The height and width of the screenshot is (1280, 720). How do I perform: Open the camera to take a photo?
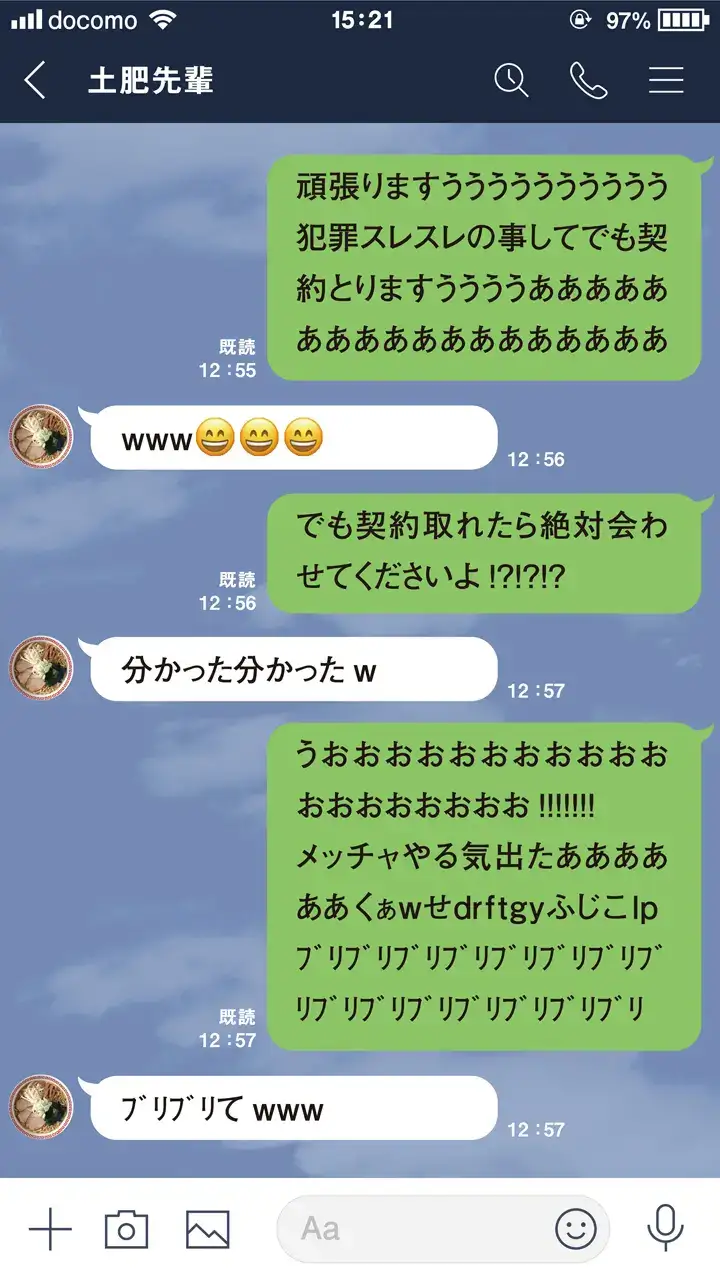coord(127,1229)
